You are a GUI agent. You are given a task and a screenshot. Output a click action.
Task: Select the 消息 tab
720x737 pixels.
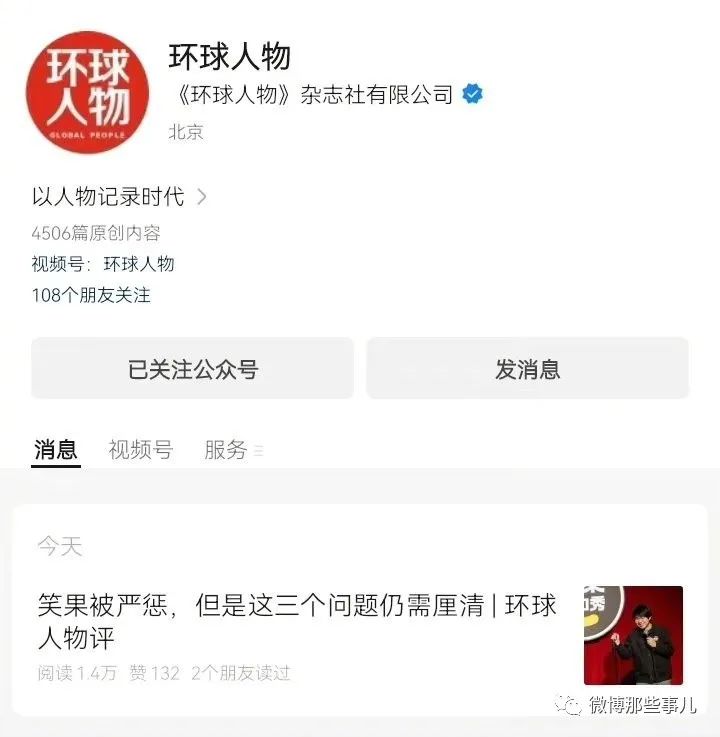(56, 450)
